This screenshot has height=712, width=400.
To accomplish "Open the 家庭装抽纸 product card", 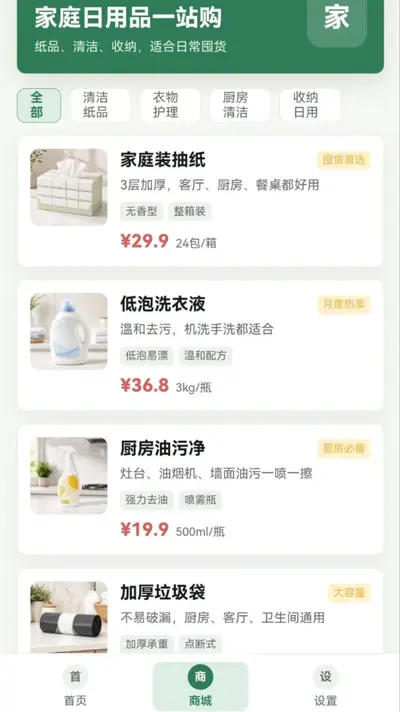I will [x=200, y=201].
